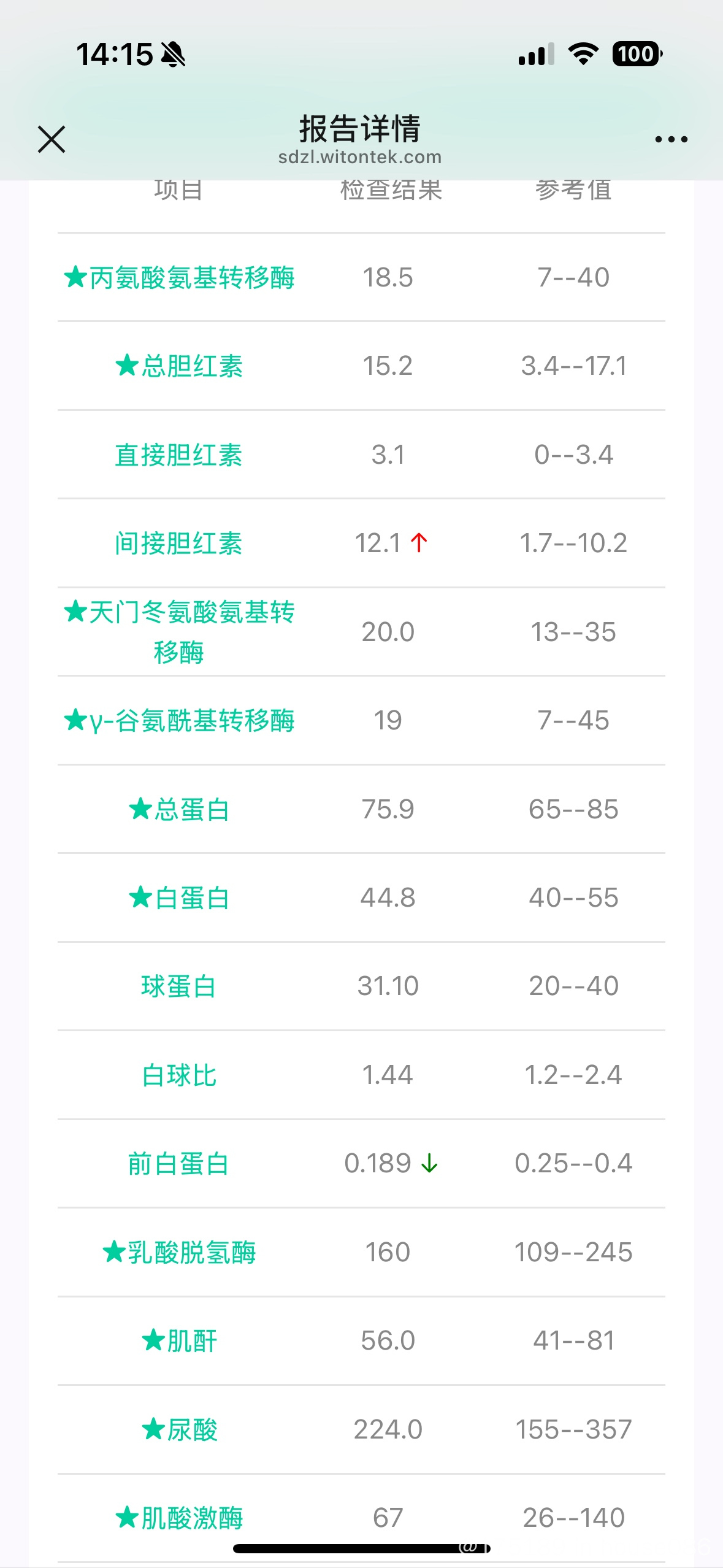Close the report details page
This screenshot has height=1568, width=723.
[x=52, y=139]
